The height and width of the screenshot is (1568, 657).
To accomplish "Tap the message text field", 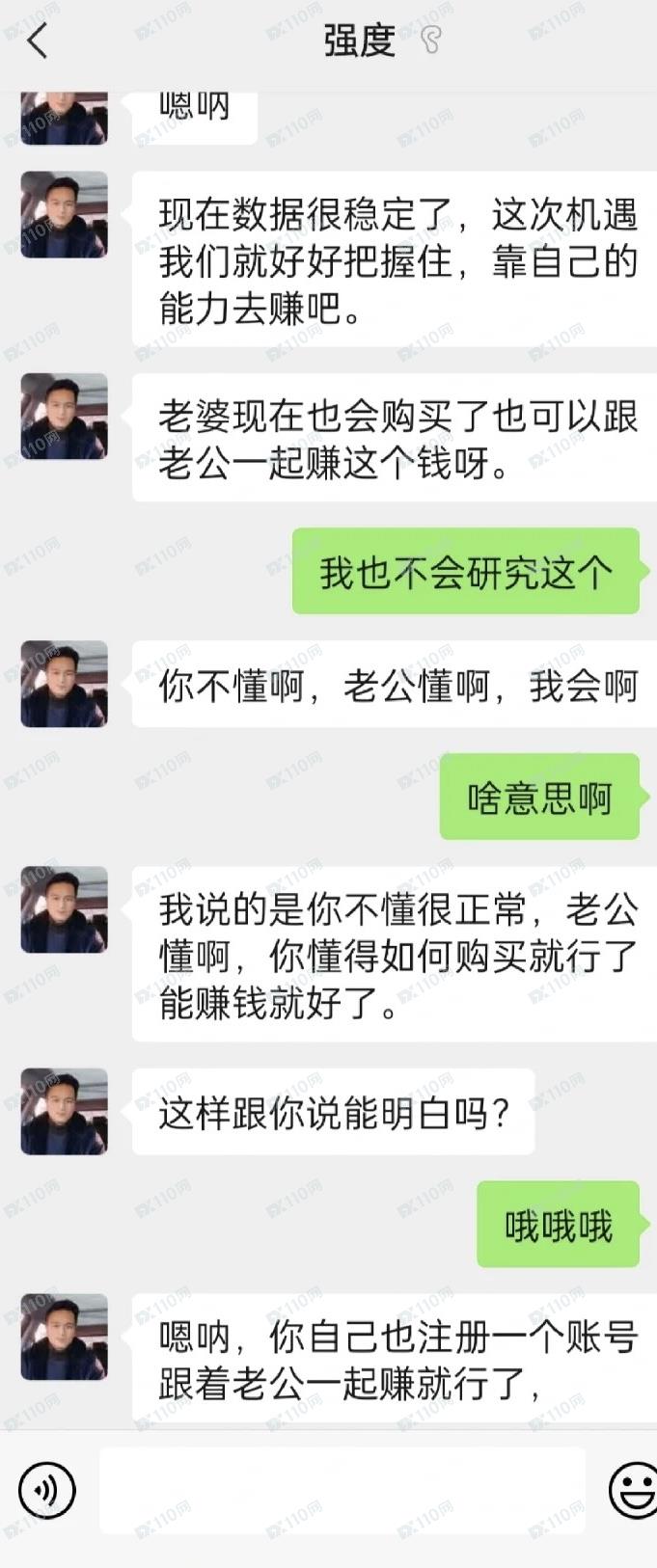I will click(342, 1490).
